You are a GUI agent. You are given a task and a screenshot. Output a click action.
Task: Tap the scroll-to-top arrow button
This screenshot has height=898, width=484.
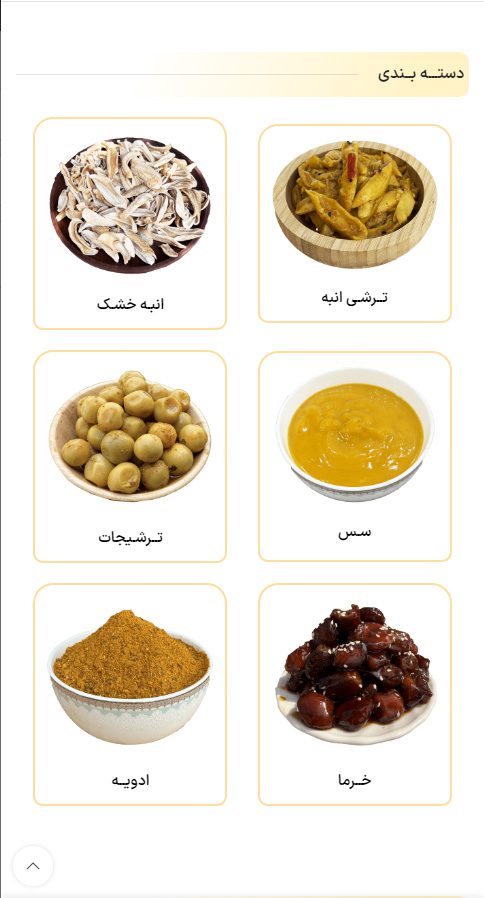click(33, 866)
